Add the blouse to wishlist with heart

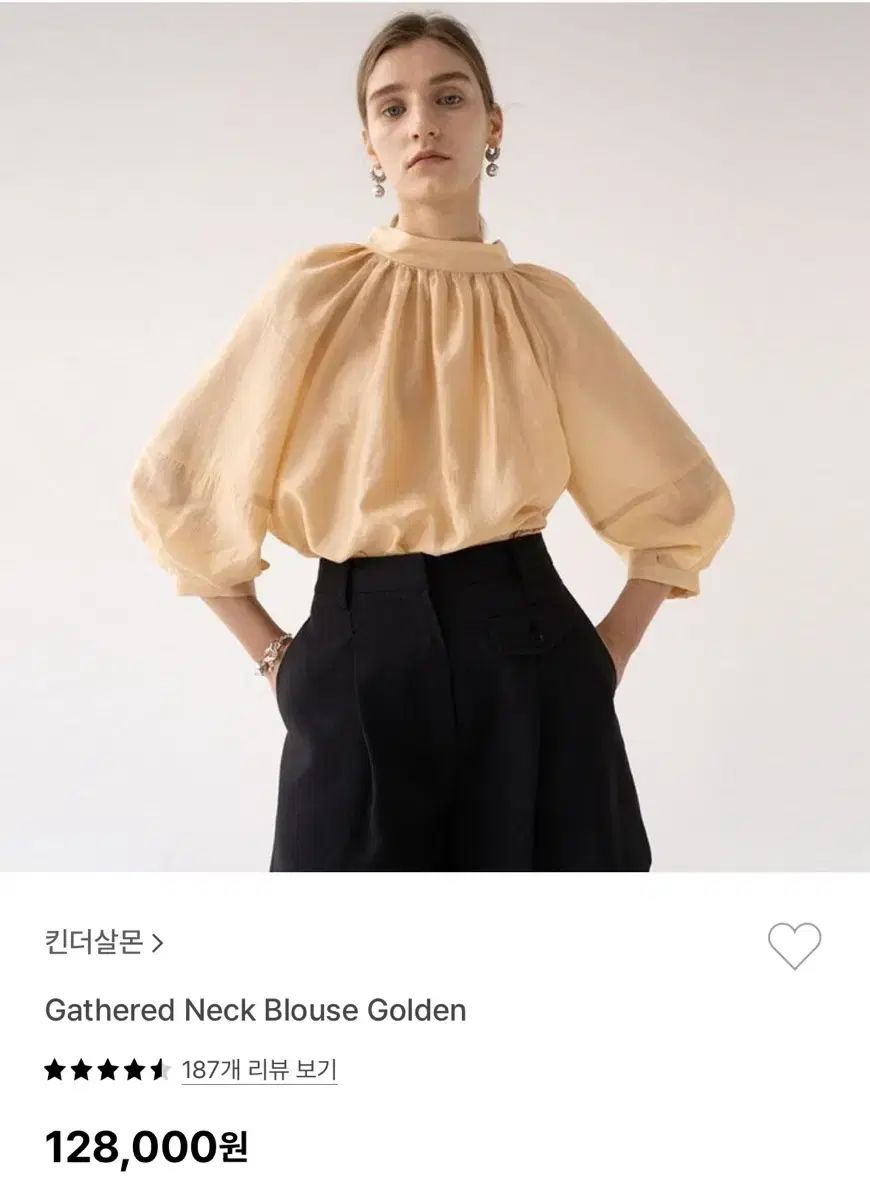point(794,945)
